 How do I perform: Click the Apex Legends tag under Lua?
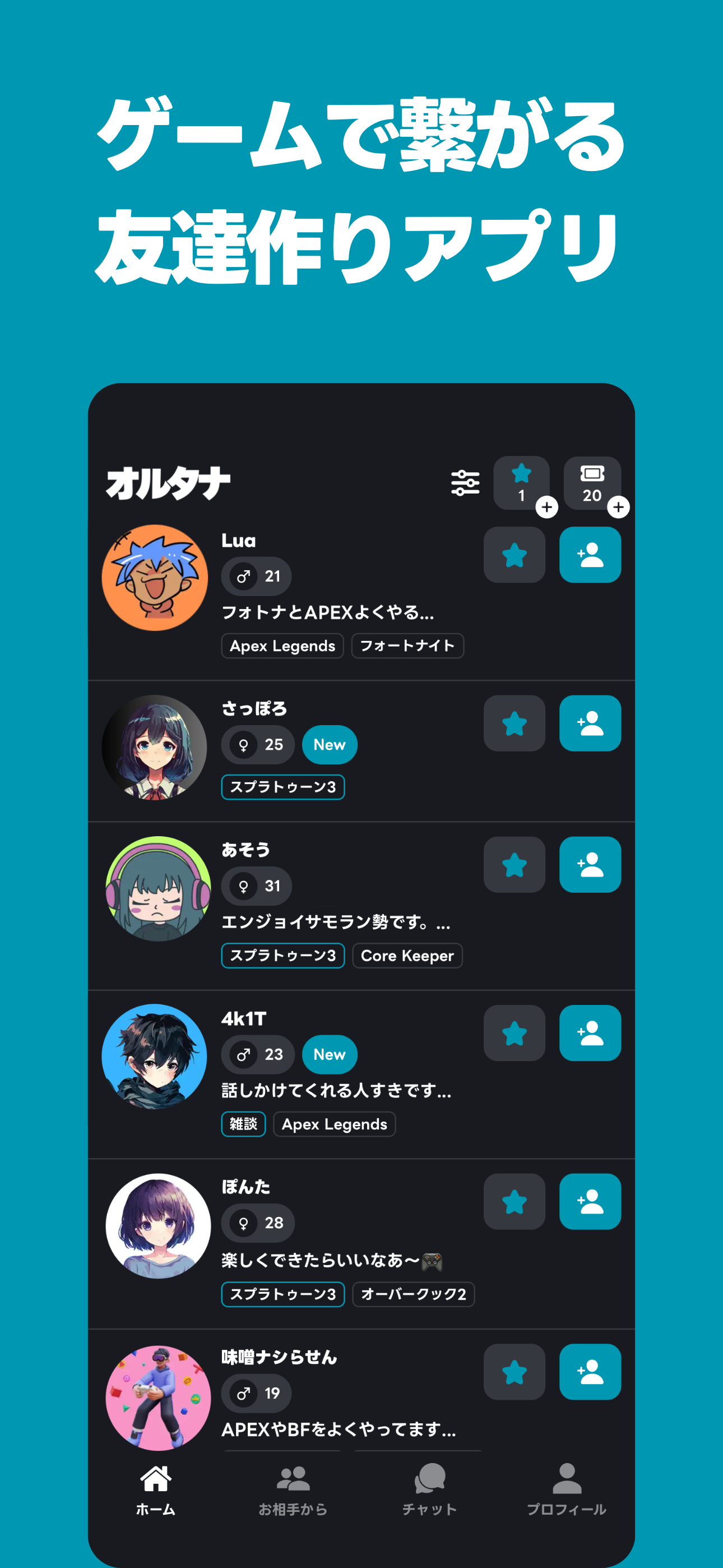click(x=282, y=646)
